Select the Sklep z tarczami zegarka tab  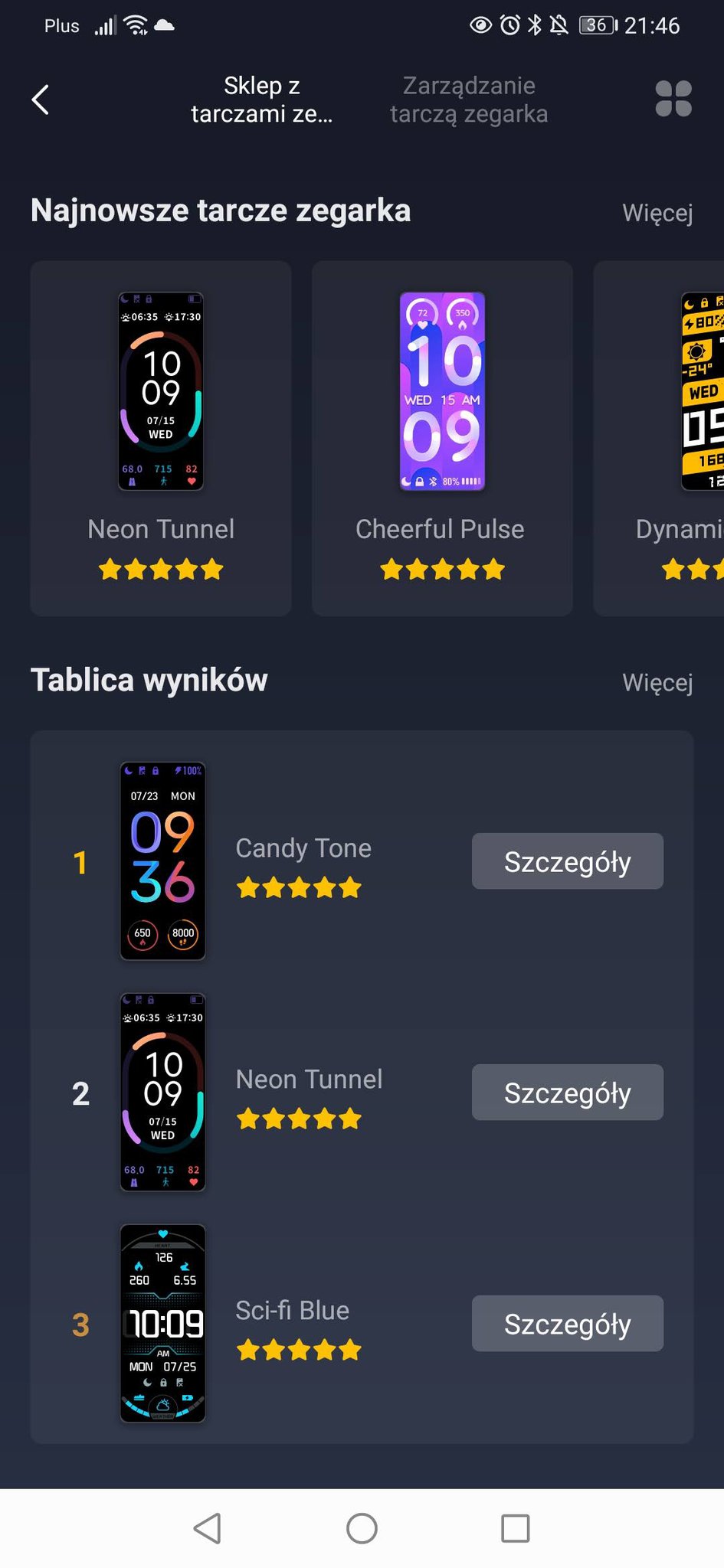(x=261, y=100)
